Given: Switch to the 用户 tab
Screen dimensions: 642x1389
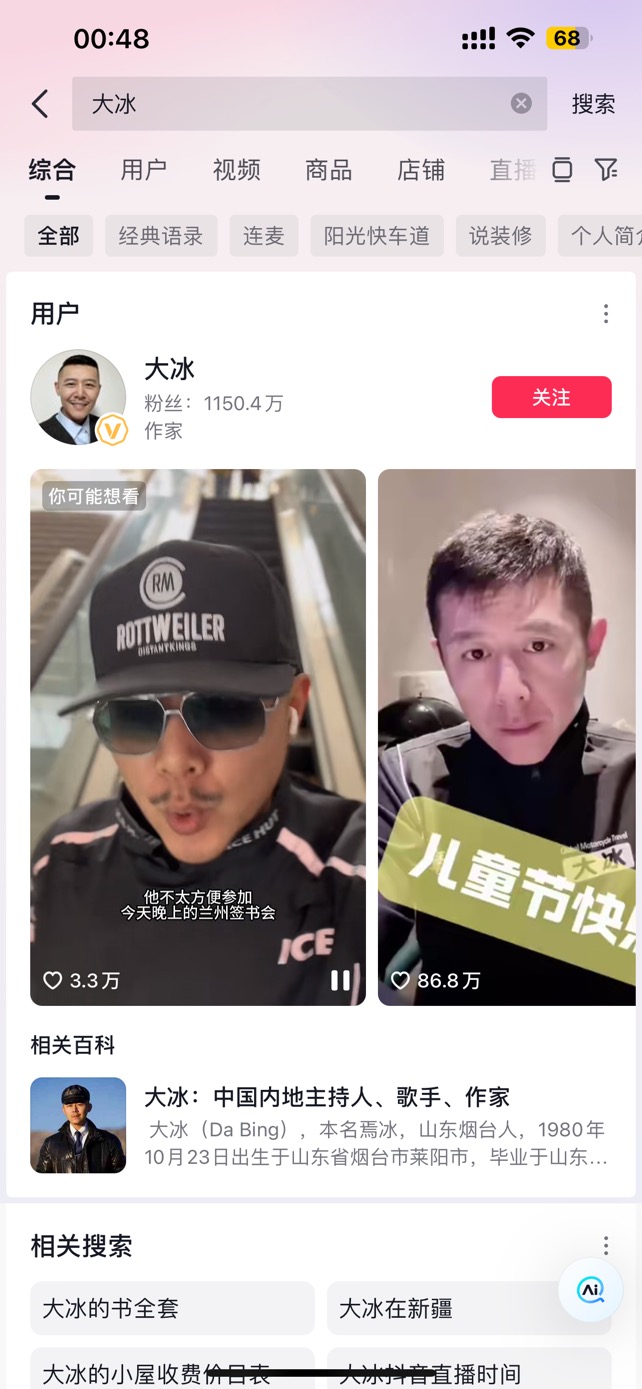Looking at the screenshot, I should 143,170.
